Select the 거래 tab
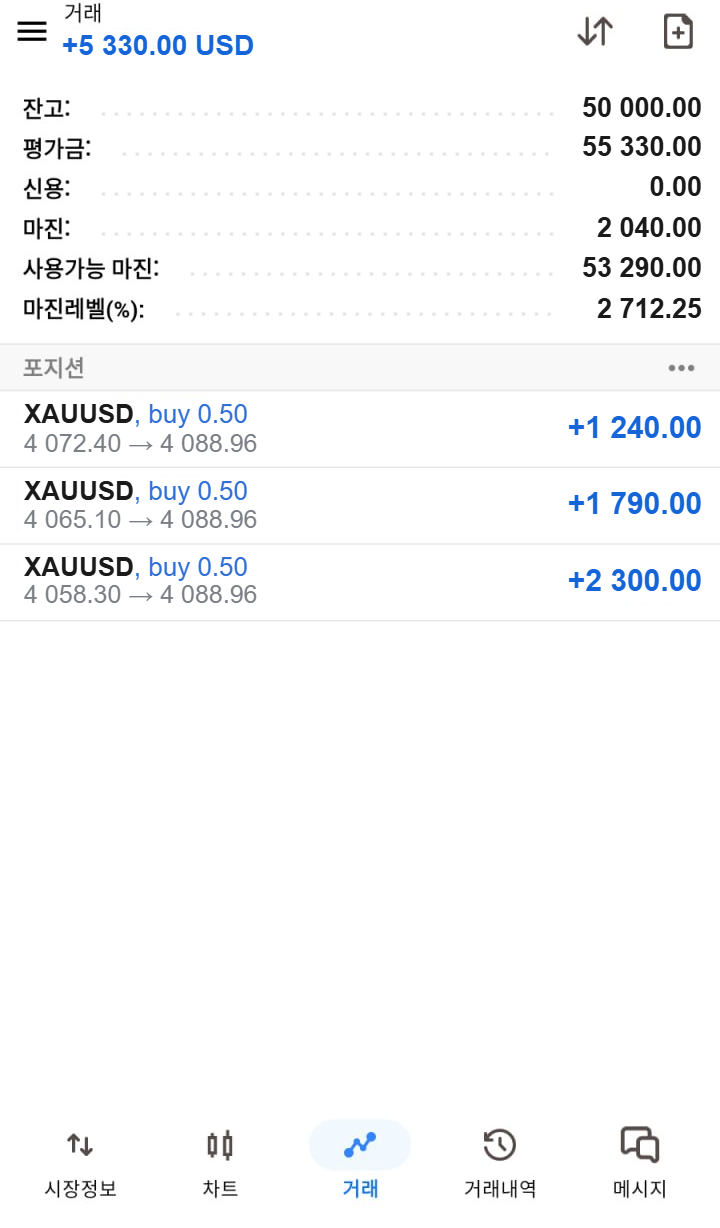This screenshot has width=720, height=1228. point(360,1164)
